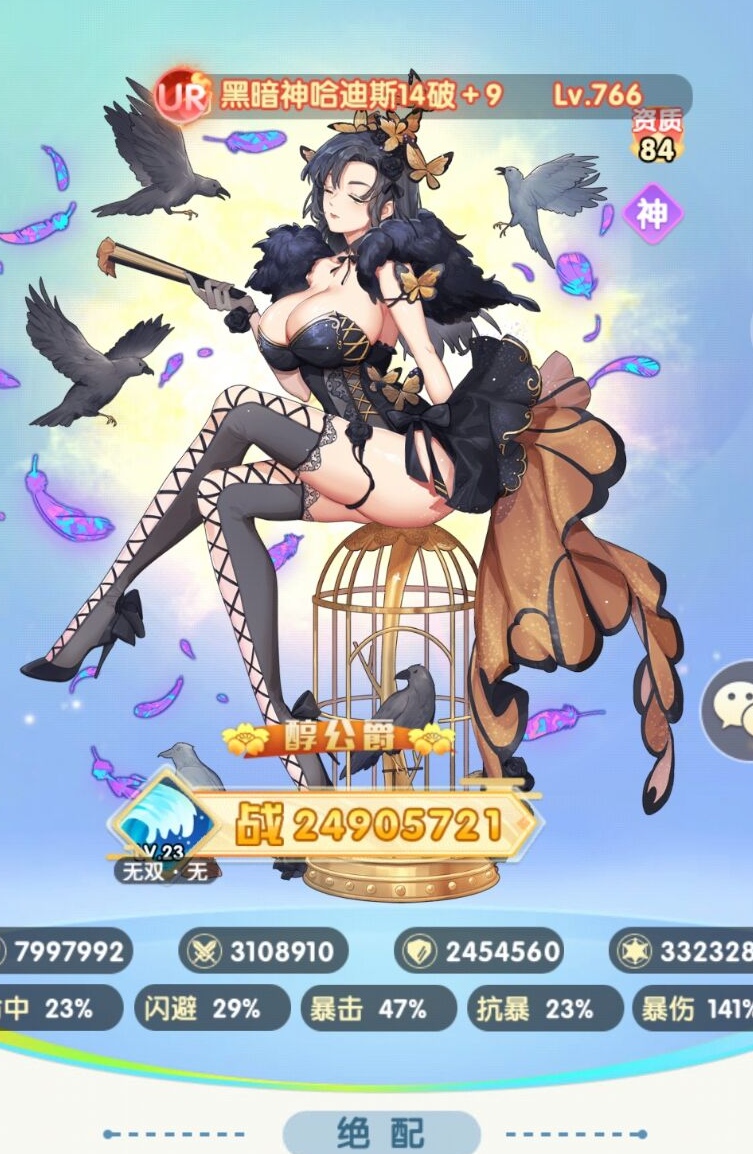Viewport: 753px width, 1154px height.
Task: Open the 绝配 section
Action: [x=381, y=1134]
